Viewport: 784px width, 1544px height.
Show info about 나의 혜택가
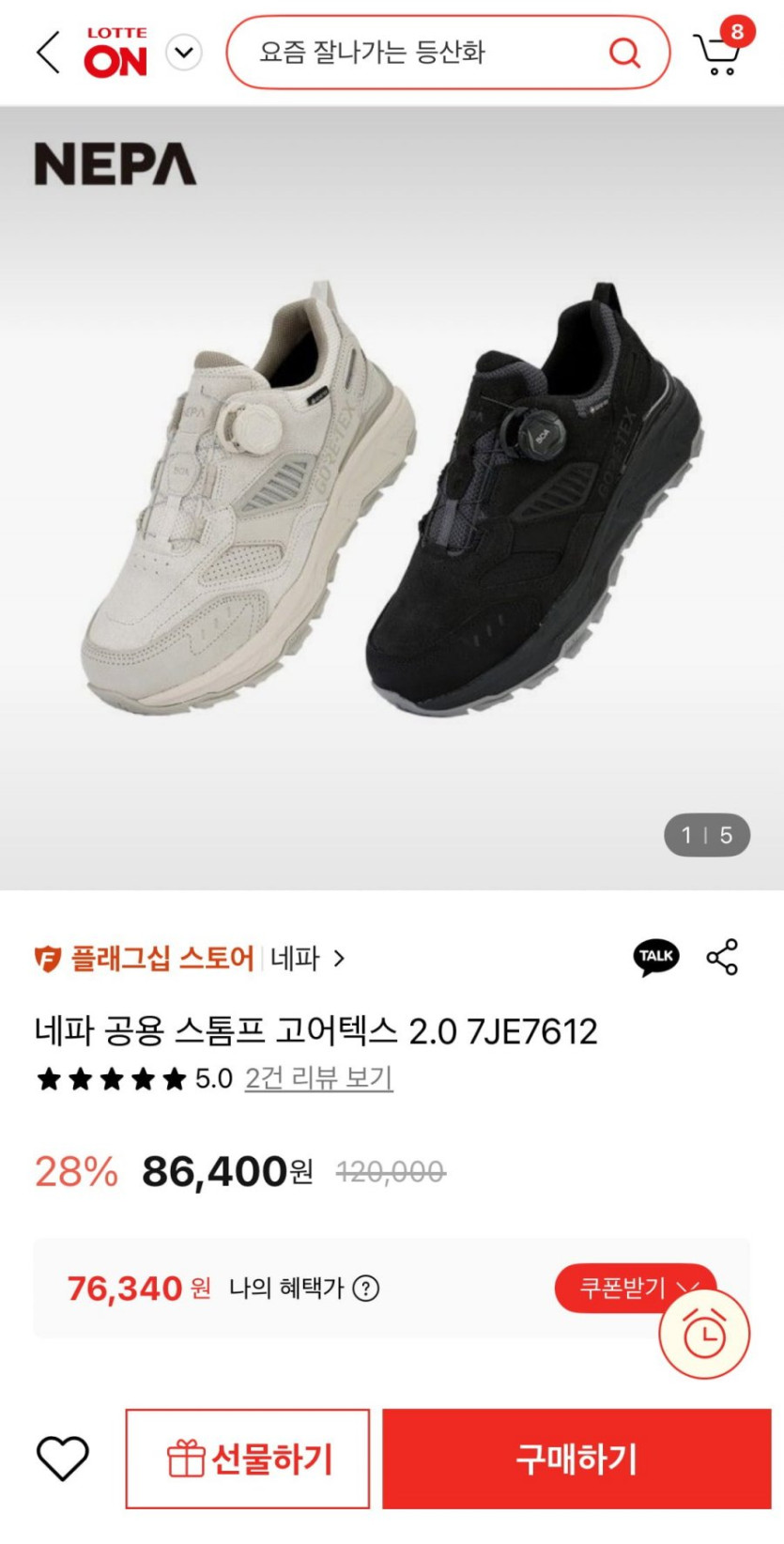click(x=365, y=1289)
